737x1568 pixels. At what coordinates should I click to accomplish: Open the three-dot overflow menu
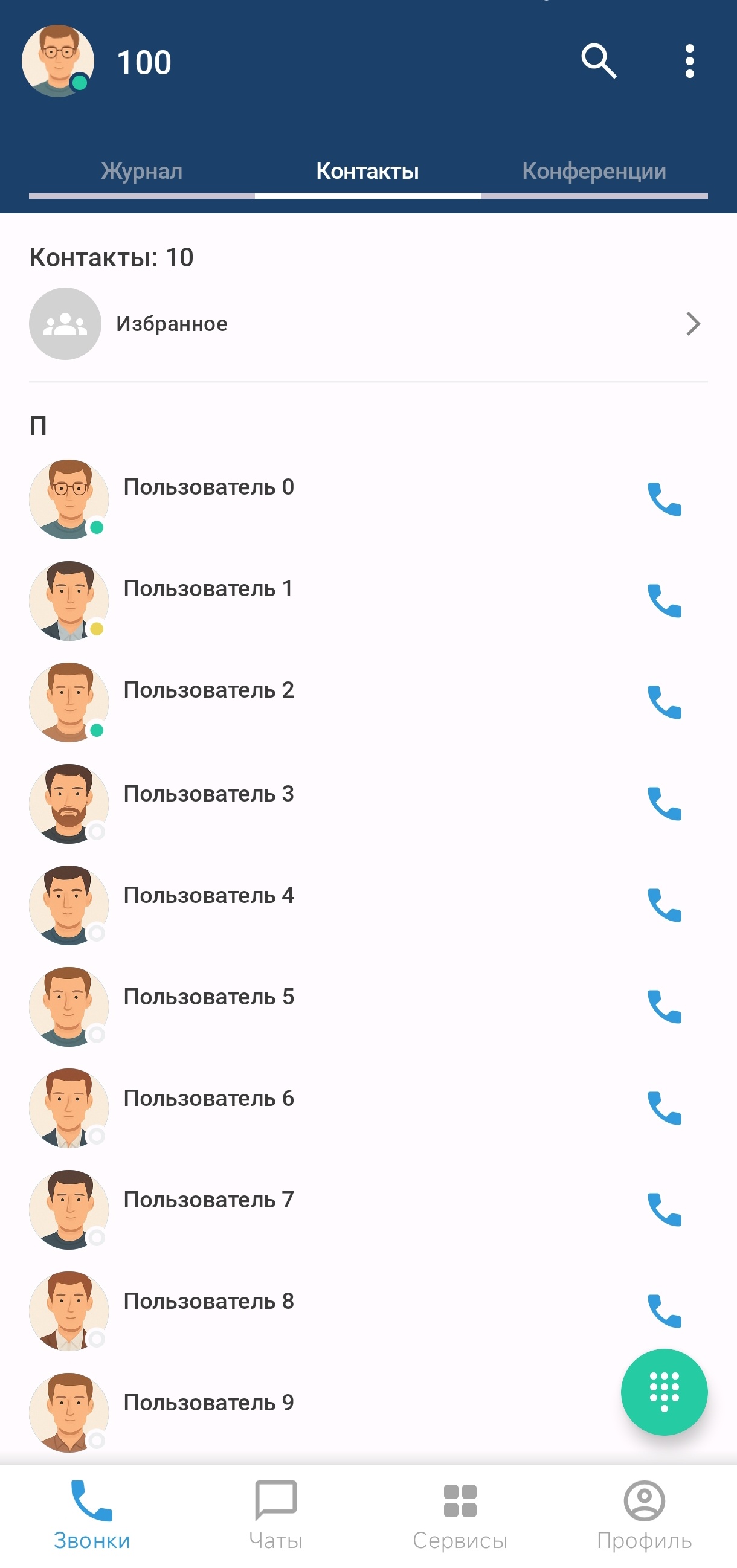pyautogui.click(x=689, y=62)
